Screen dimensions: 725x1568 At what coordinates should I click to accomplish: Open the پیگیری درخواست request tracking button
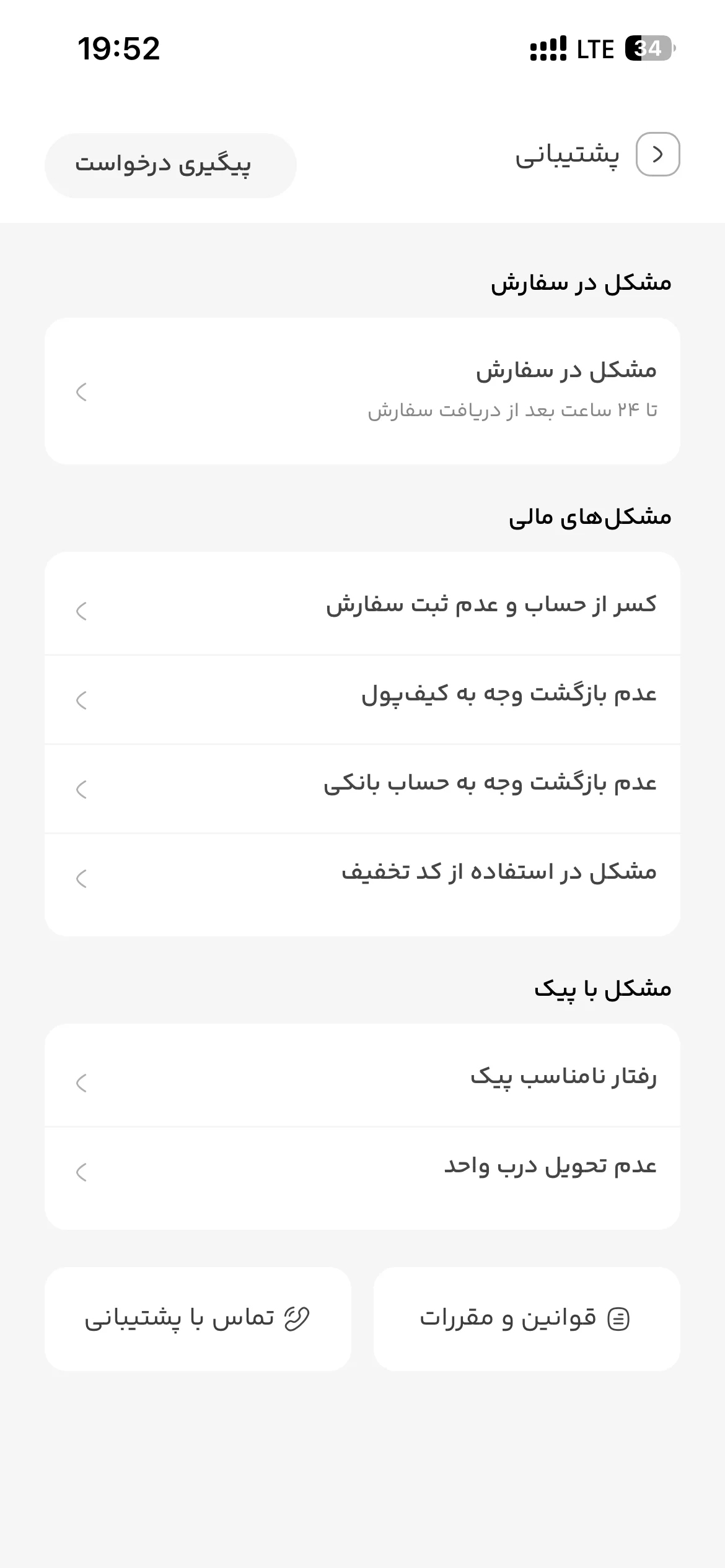tap(170, 165)
